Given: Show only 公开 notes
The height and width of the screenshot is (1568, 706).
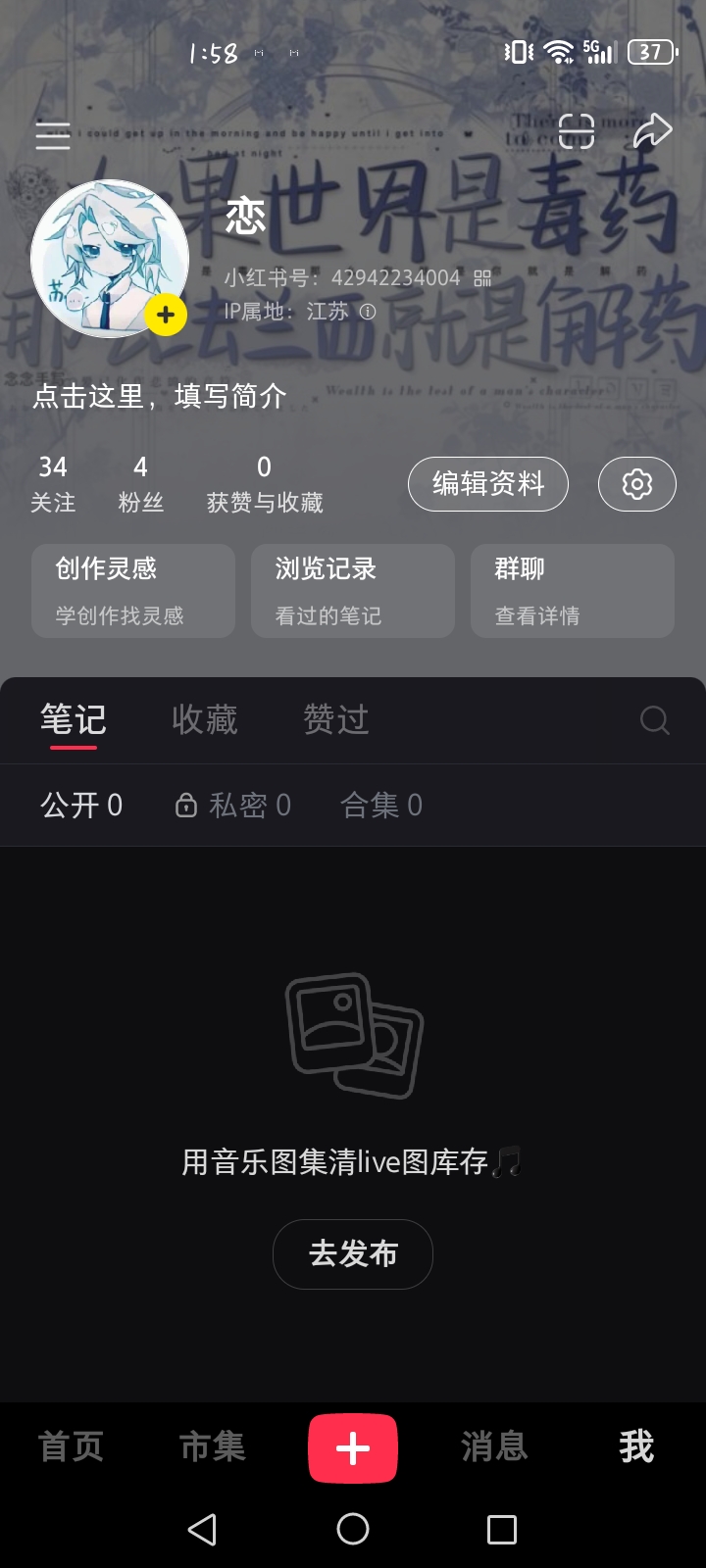Looking at the screenshot, I should (x=82, y=805).
